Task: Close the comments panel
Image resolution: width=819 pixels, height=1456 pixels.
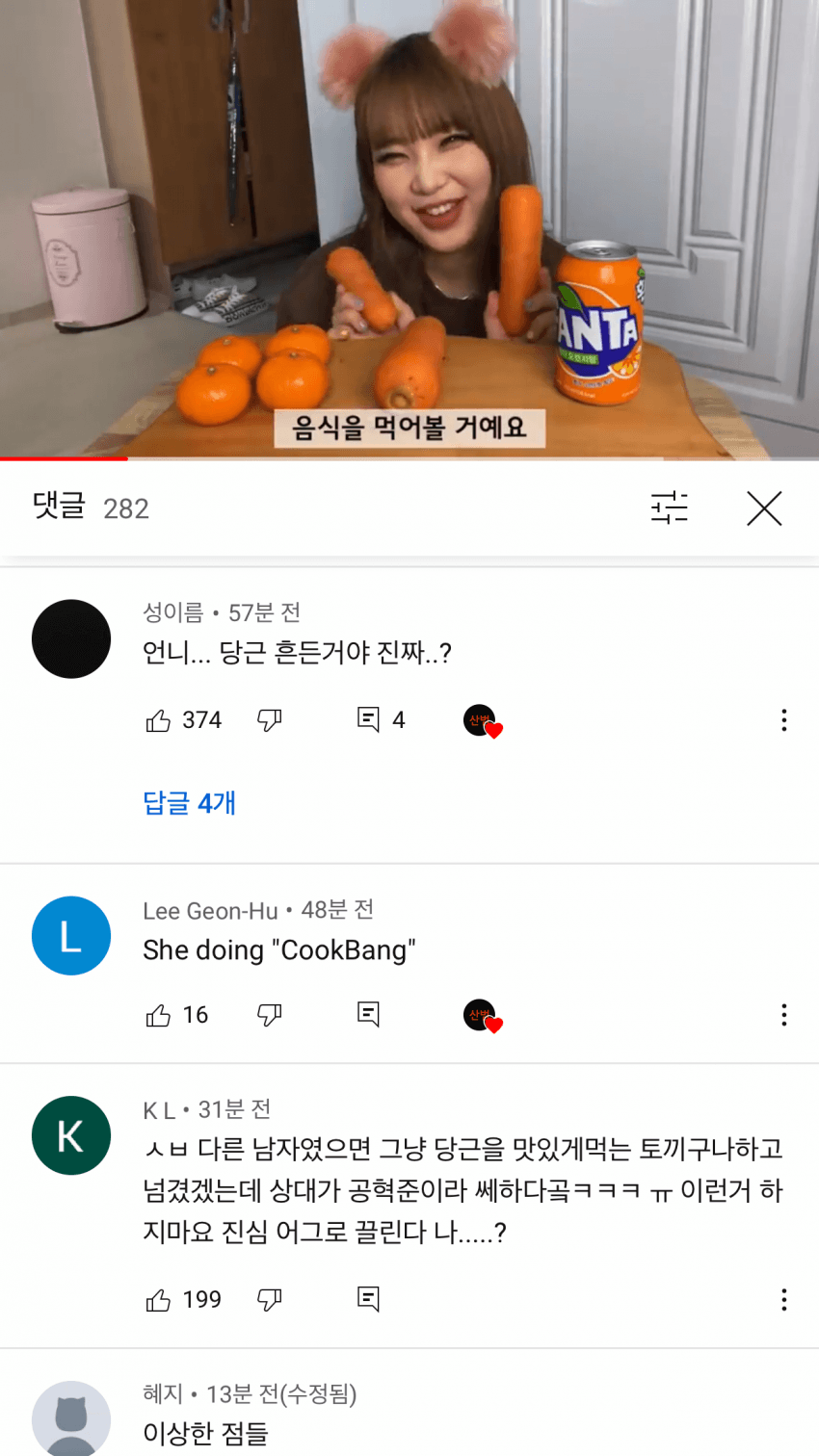Action: (x=764, y=508)
